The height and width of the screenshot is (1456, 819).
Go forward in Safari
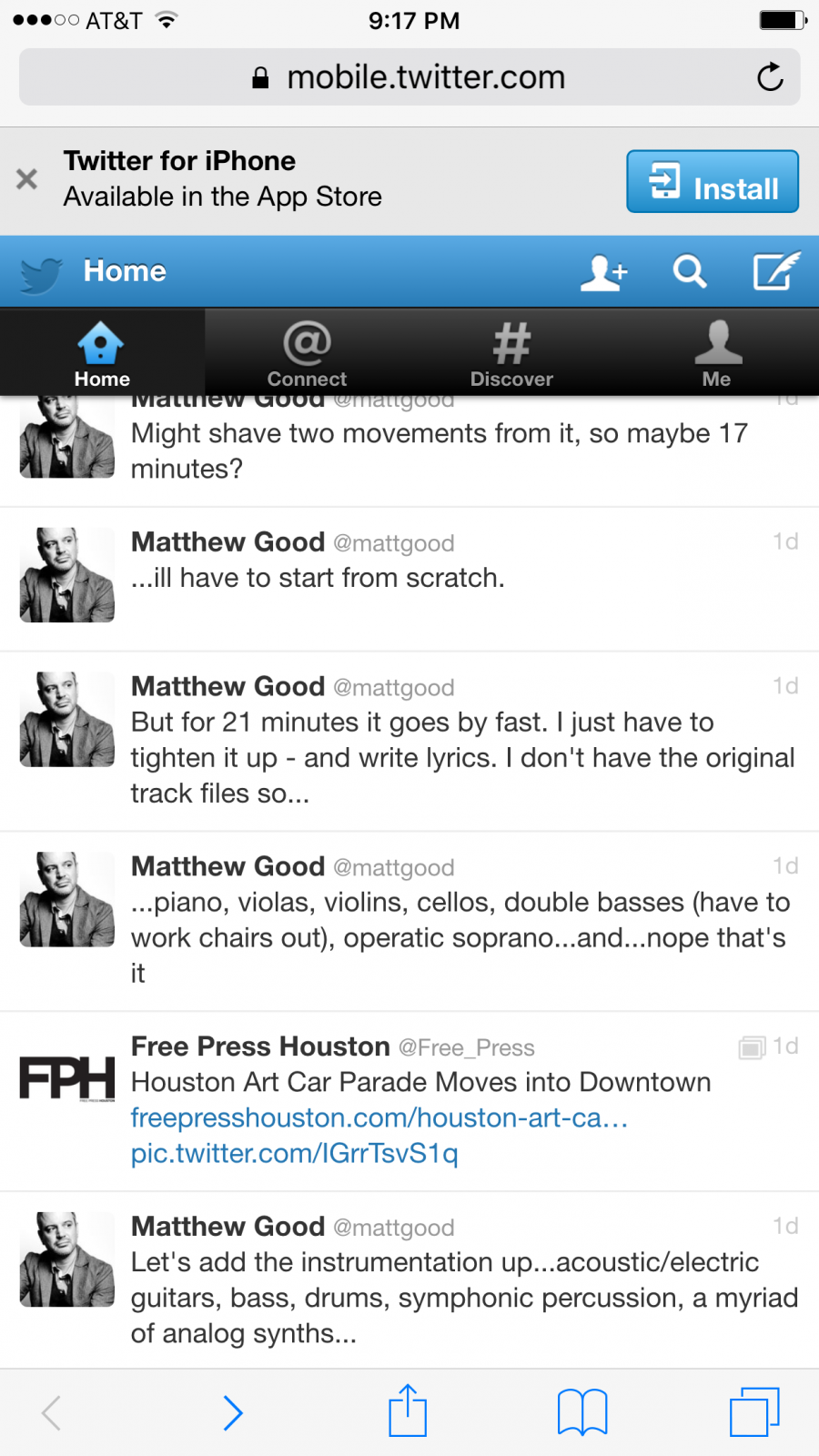(x=233, y=1413)
